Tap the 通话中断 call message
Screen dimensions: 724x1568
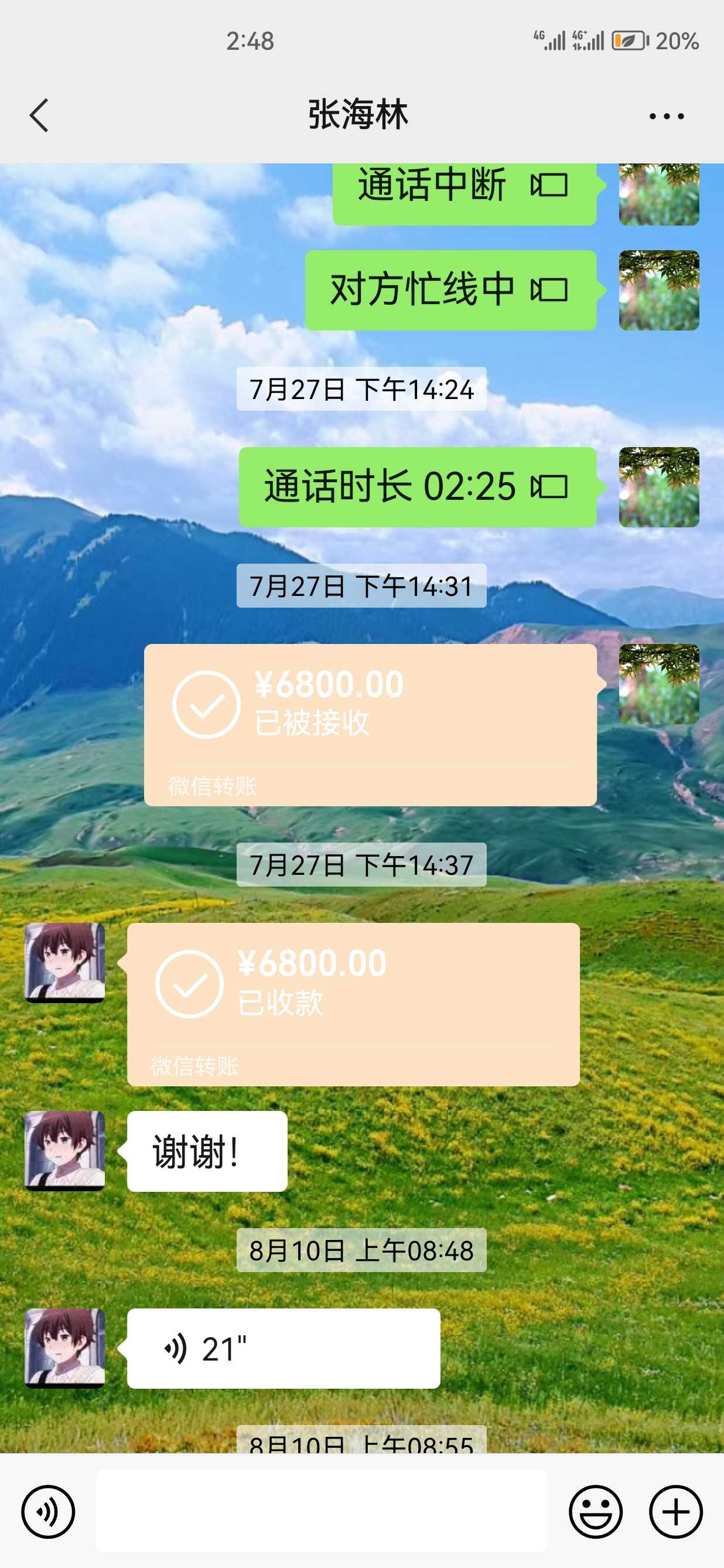click(x=463, y=190)
